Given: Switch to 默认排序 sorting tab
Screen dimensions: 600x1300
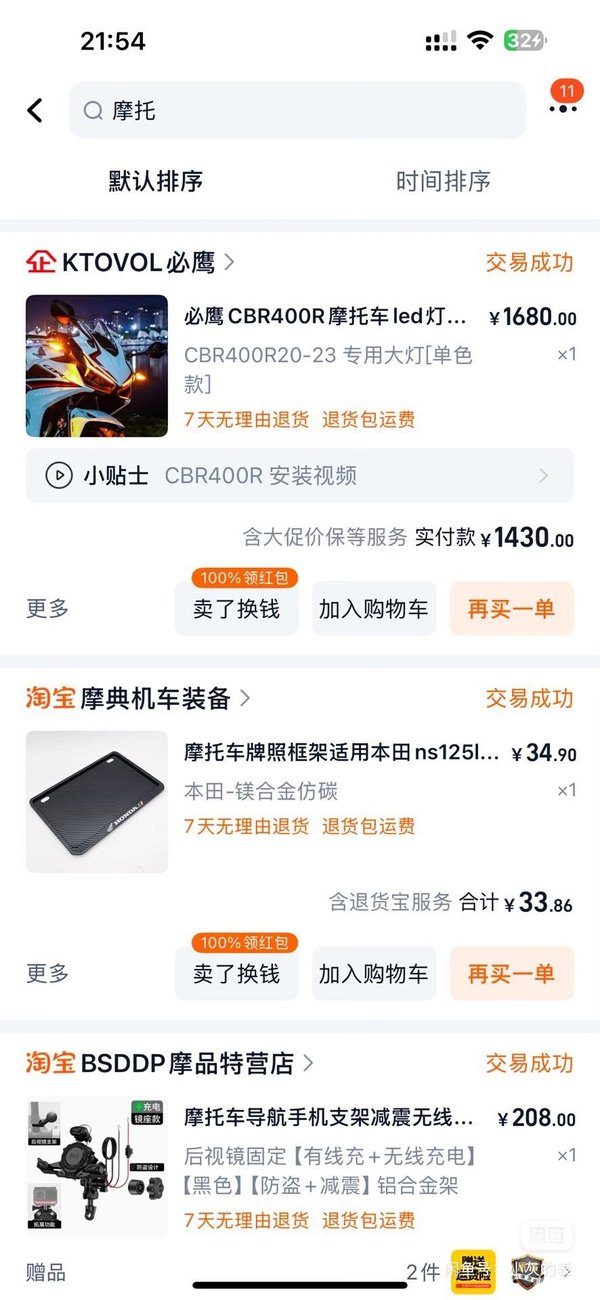Looking at the screenshot, I should pos(156,181).
